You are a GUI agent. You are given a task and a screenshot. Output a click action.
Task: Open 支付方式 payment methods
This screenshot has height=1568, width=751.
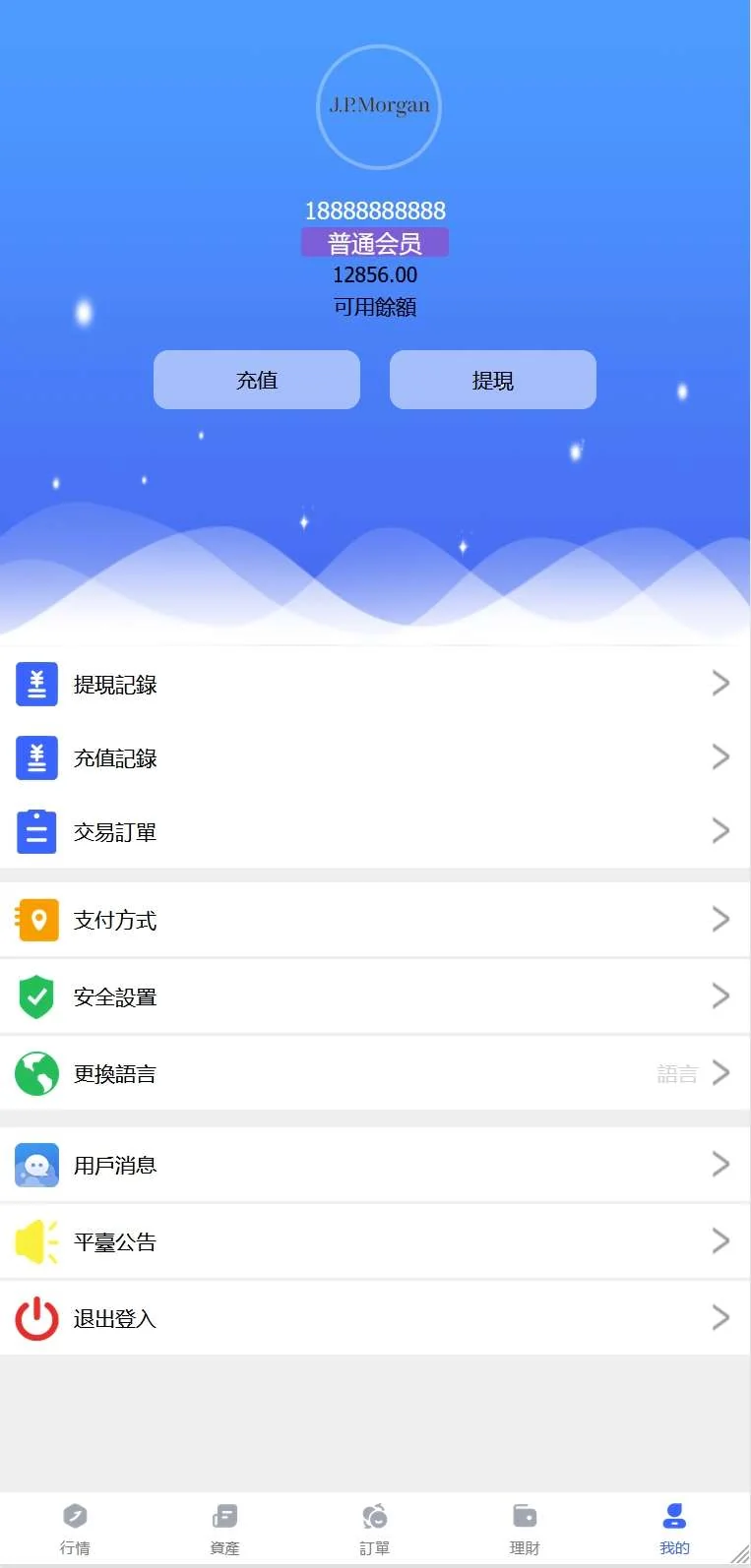pos(374,920)
